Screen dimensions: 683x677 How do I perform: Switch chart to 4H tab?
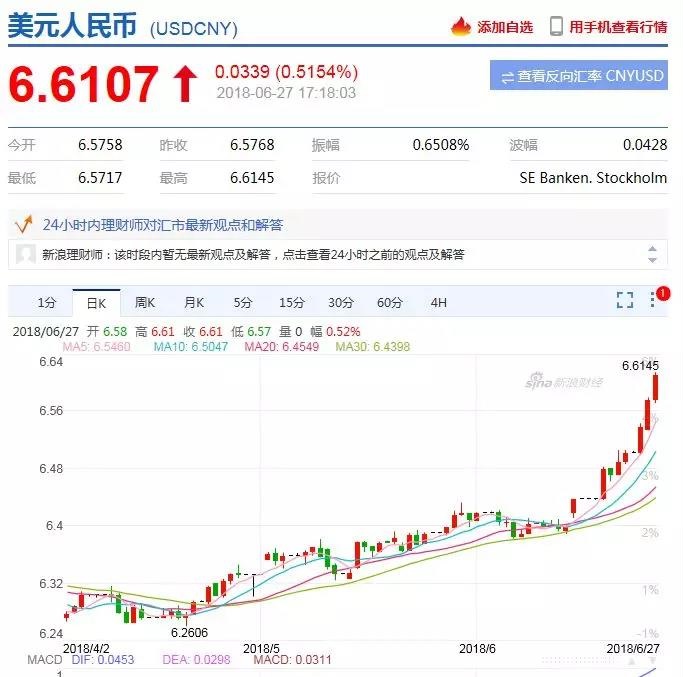pos(438,302)
